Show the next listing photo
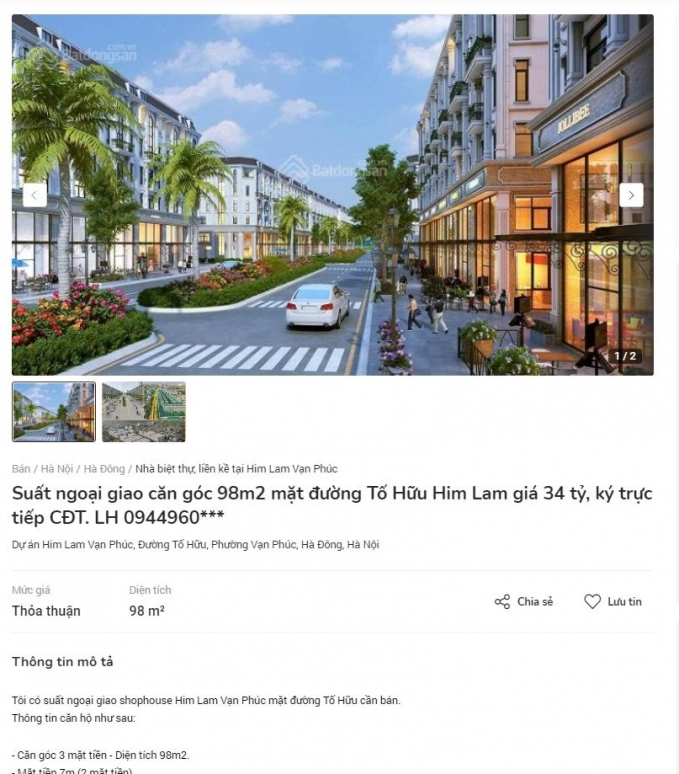Viewport: 679px width, 774px height. pyautogui.click(x=631, y=195)
